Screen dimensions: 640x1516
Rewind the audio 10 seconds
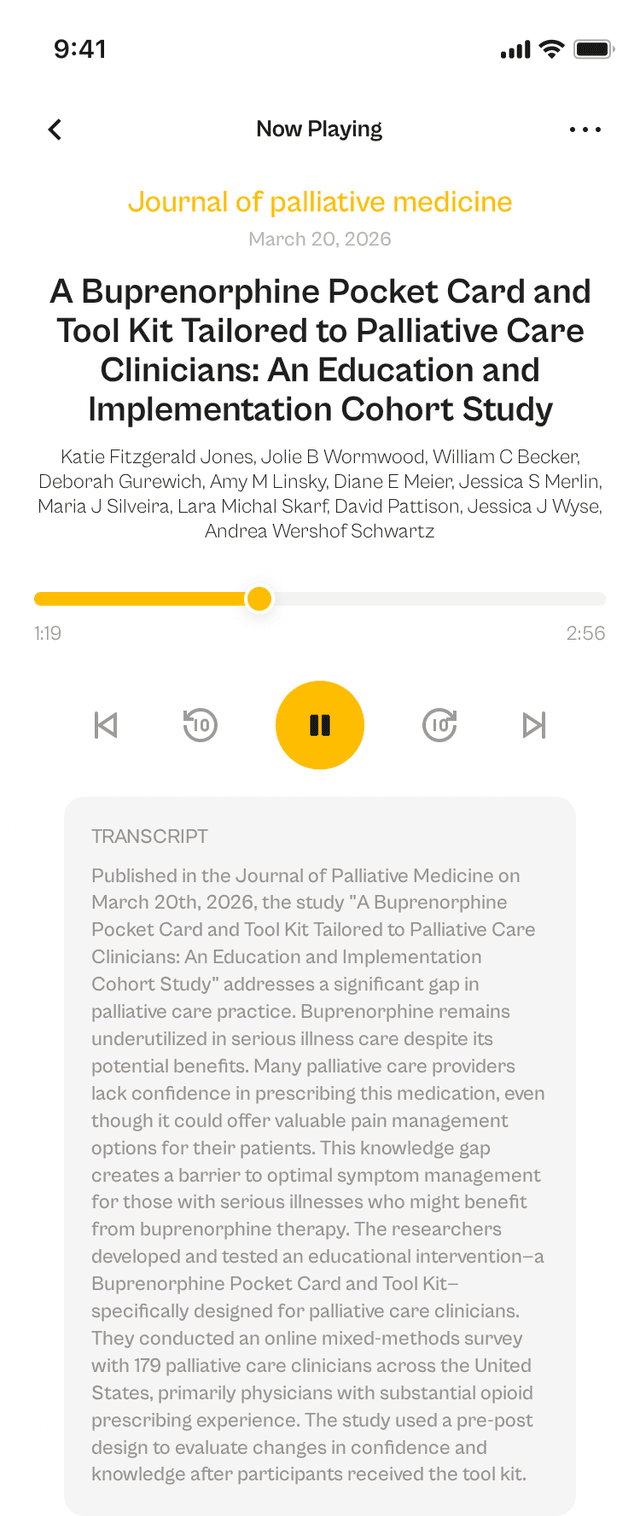pos(200,725)
